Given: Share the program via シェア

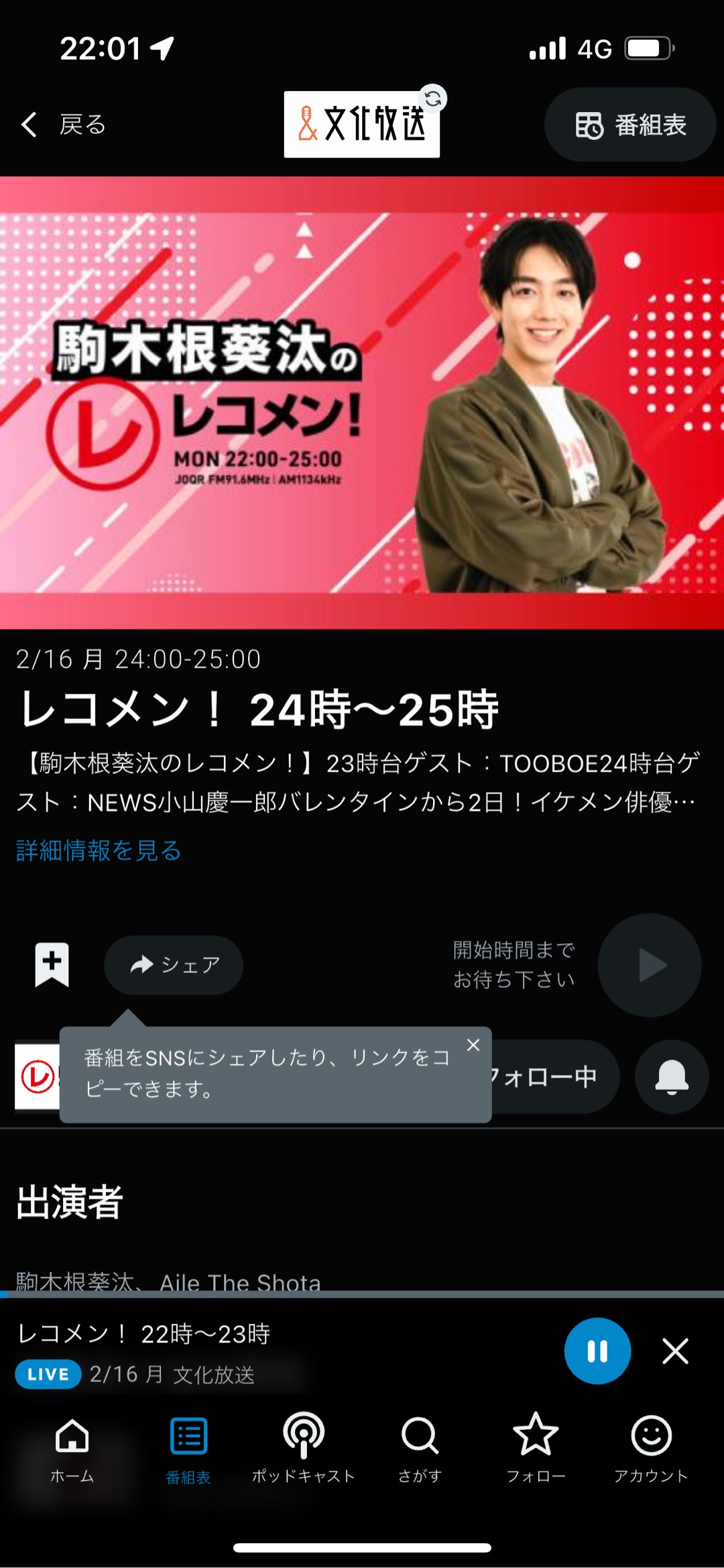Looking at the screenshot, I should point(174,964).
